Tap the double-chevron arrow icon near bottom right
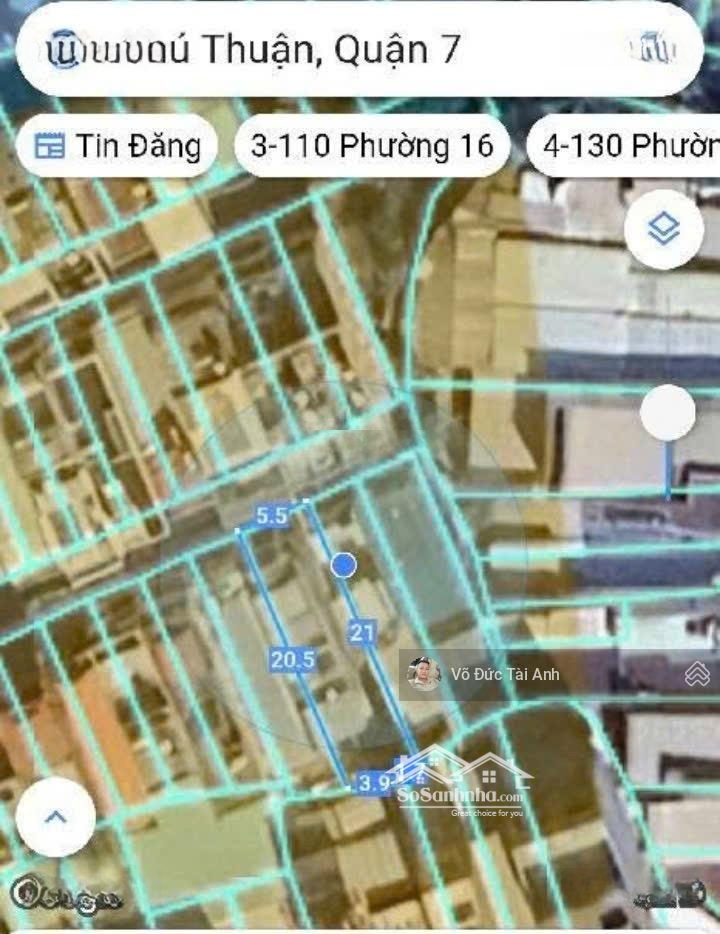The image size is (720, 934). pyautogui.click(x=695, y=675)
